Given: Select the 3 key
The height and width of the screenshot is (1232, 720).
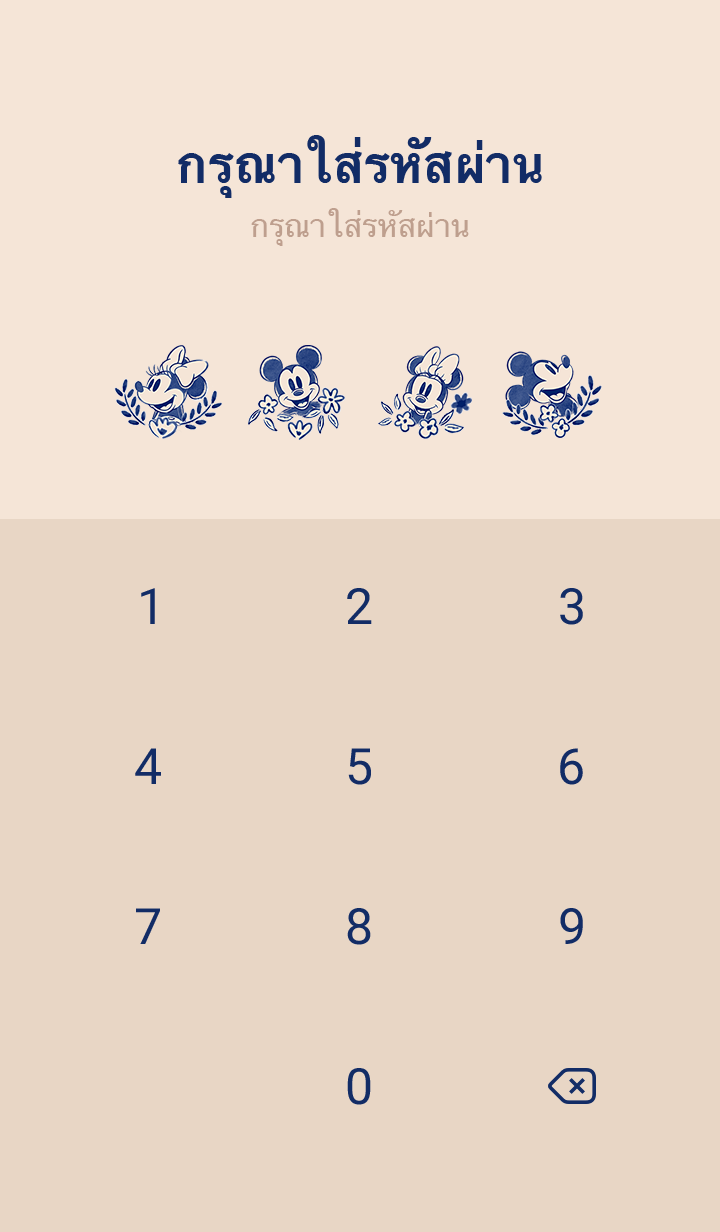Looking at the screenshot, I should coord(571,607).
